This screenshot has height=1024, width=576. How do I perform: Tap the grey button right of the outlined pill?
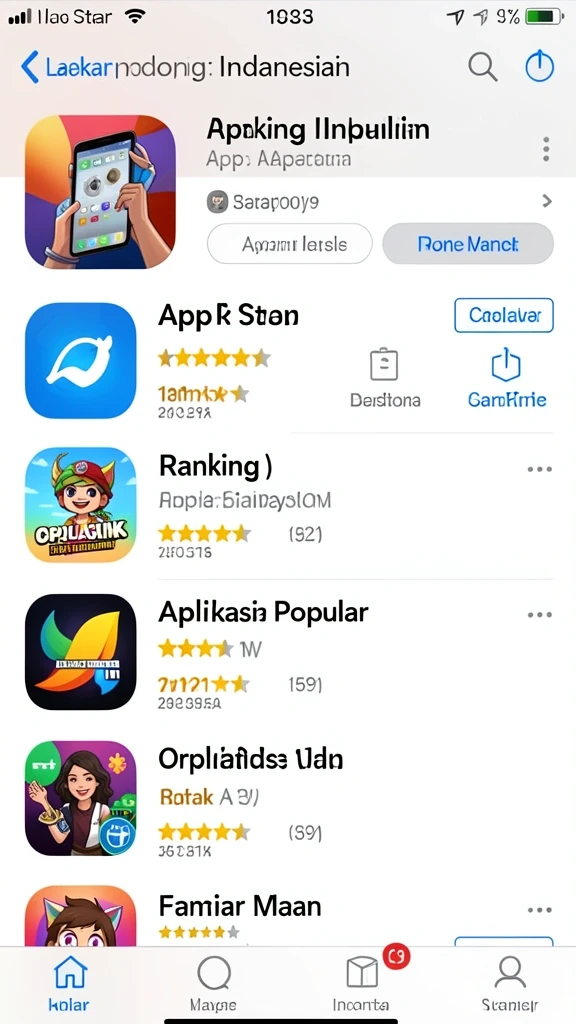(468, 244)
